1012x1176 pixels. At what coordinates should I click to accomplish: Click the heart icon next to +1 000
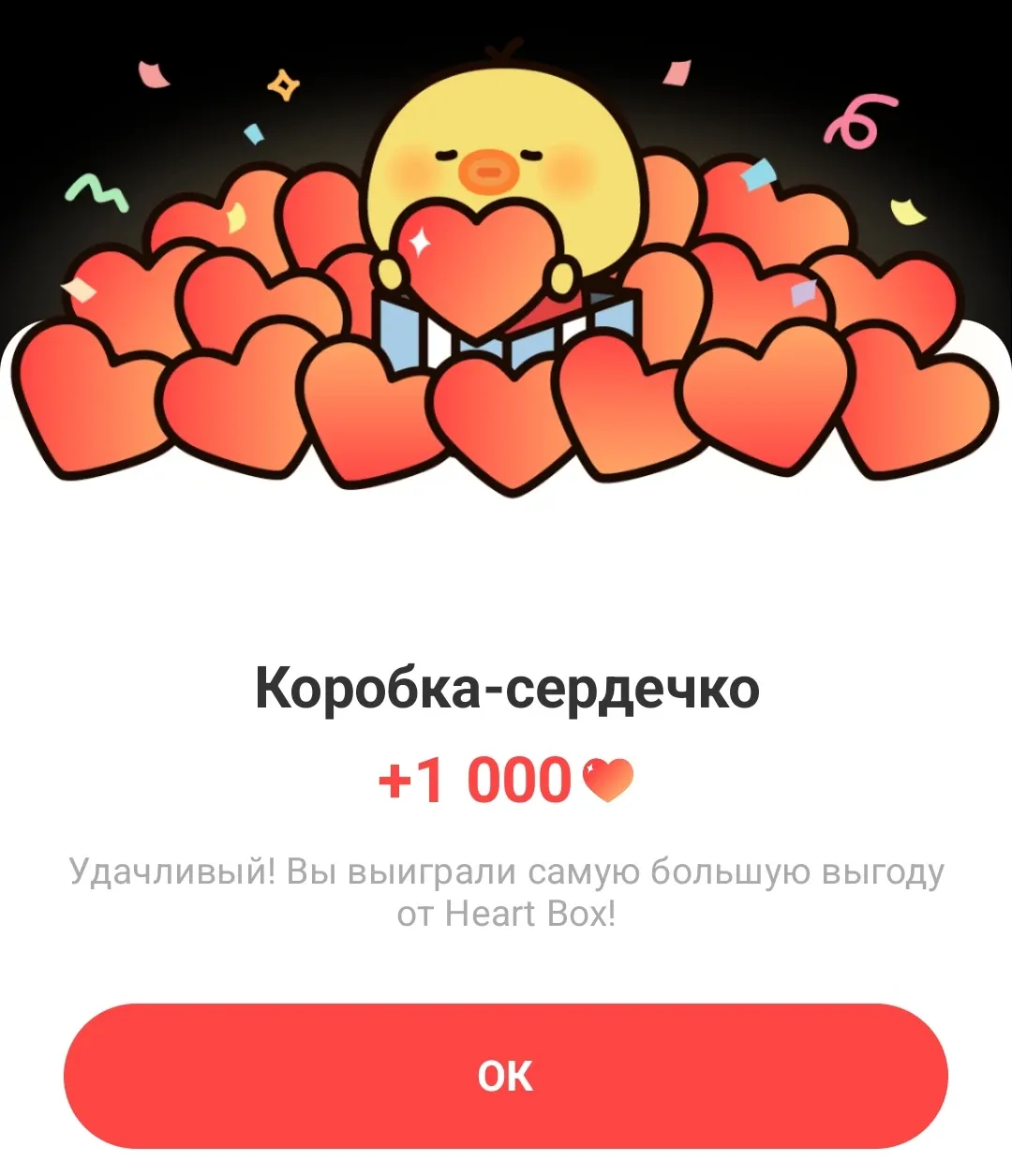point(607,779)
